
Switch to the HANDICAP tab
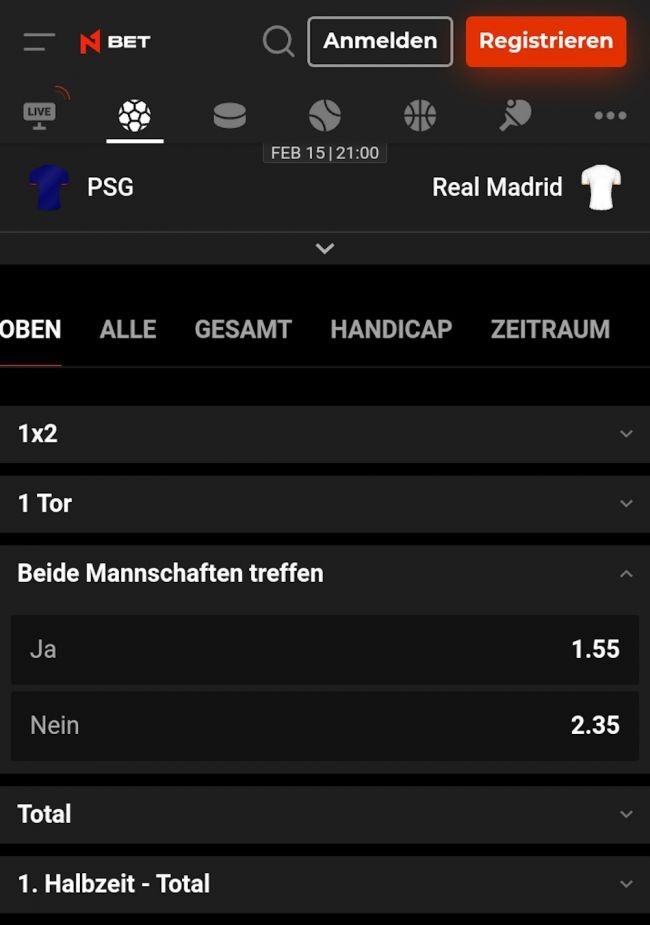(x=391, y=329)
